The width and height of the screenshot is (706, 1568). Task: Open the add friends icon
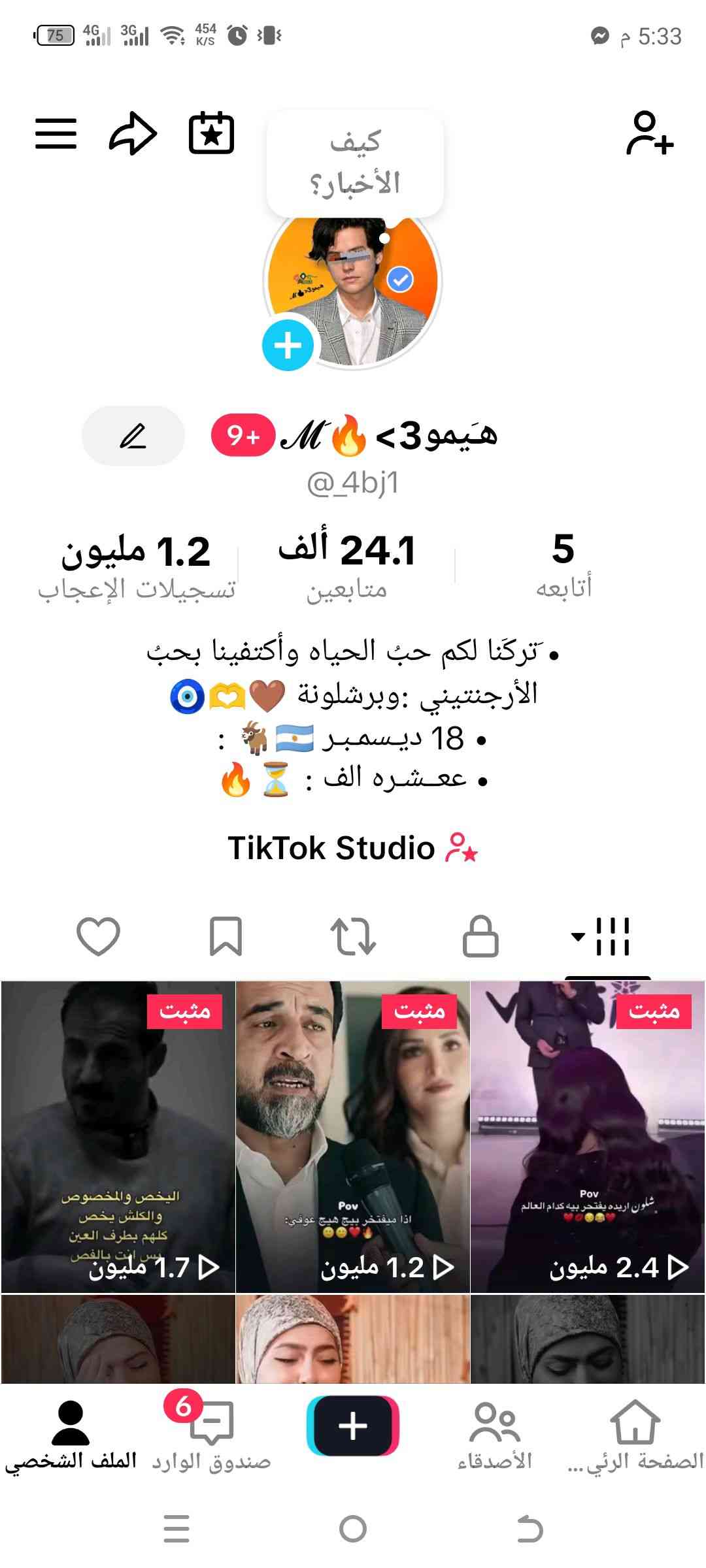(x=649, y=134)
